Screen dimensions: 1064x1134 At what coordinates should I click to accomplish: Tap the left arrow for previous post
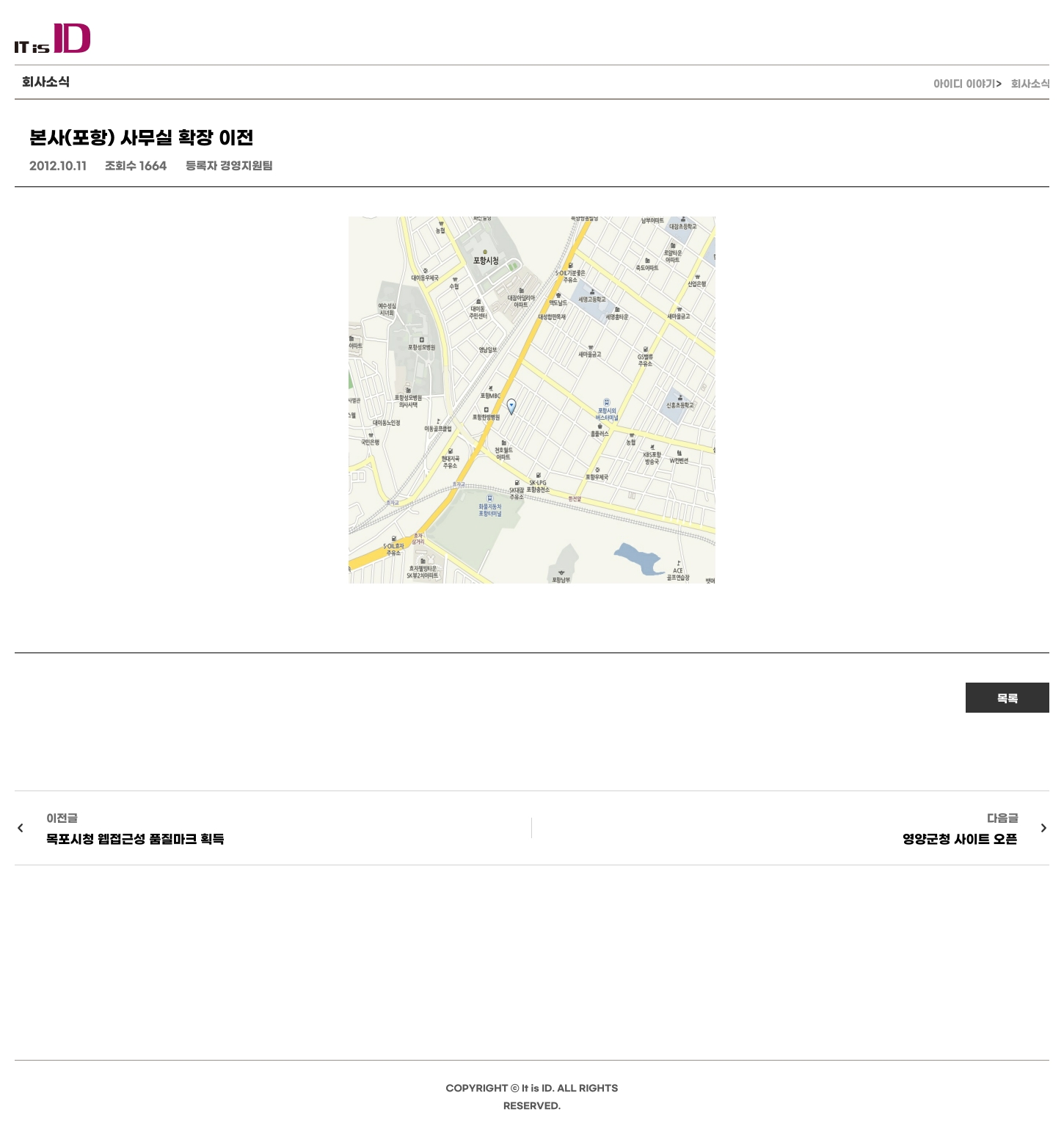pyautogui.click(x=21, y=828)
